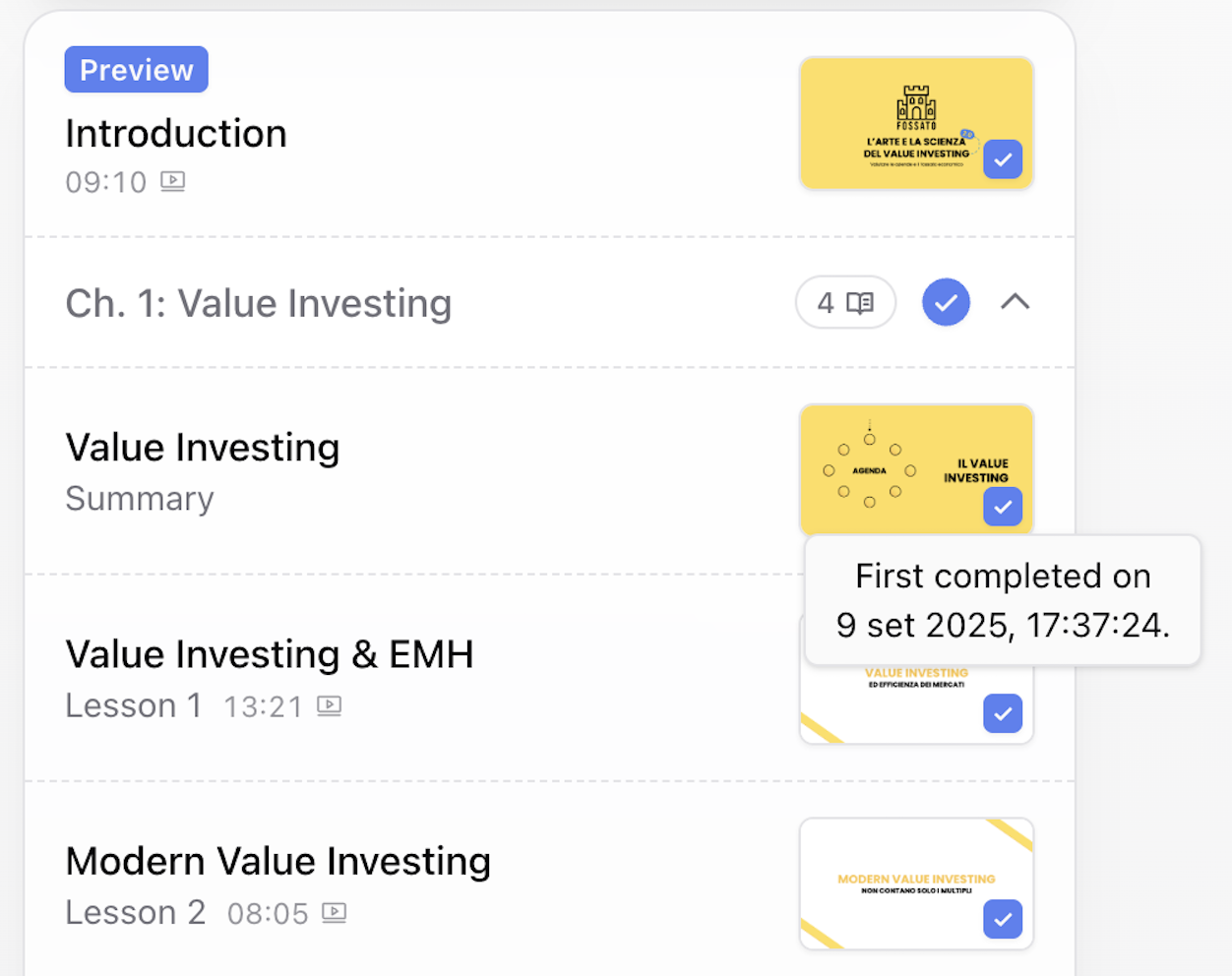Open the Value Investing Summary lesson
Screen dimensions: 1232x976
click(203, 449)
